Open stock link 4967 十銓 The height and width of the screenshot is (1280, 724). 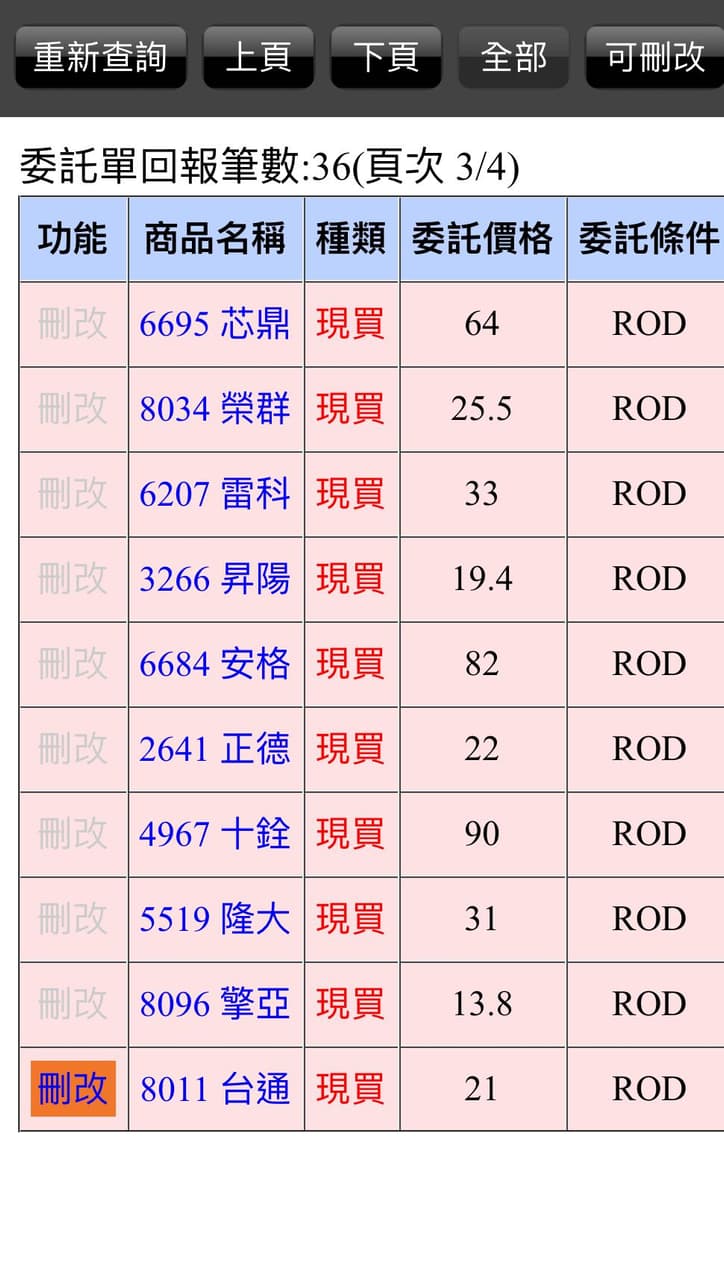click(215, 834)
